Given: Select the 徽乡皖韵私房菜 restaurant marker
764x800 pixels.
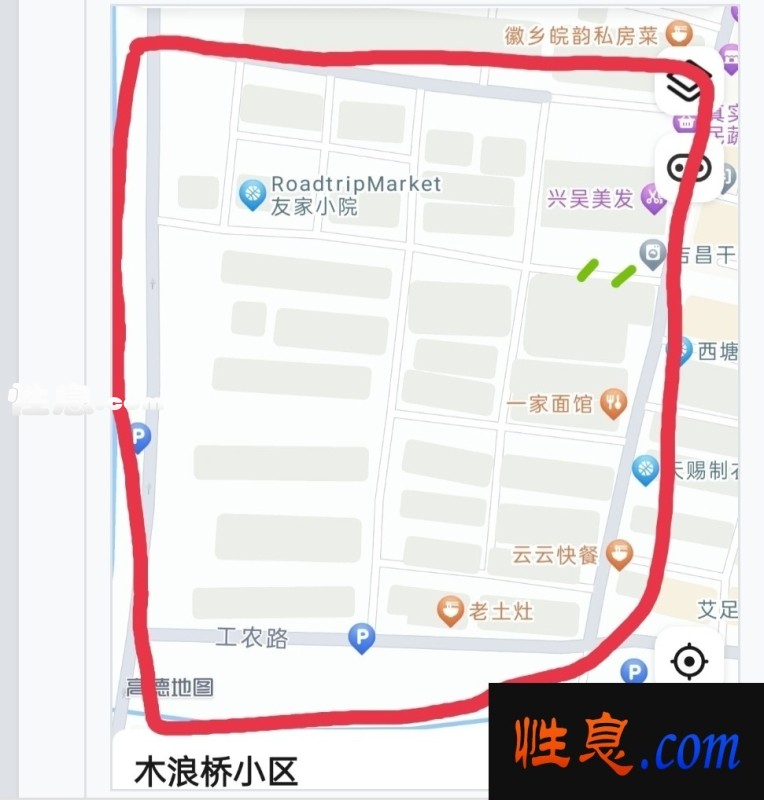Looking at the screenshot, I should click(679, 34).
